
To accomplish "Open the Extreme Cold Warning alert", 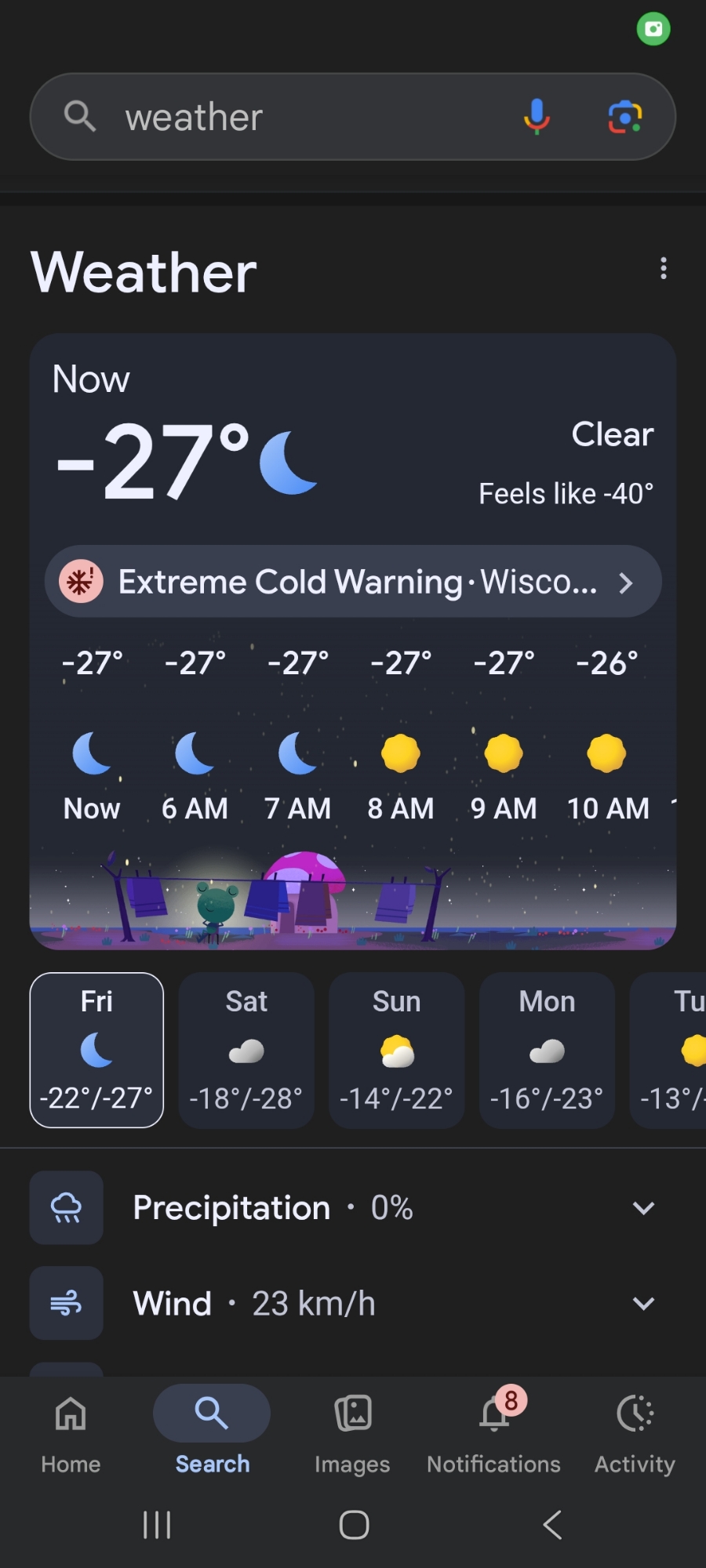I will pos(353,582).
